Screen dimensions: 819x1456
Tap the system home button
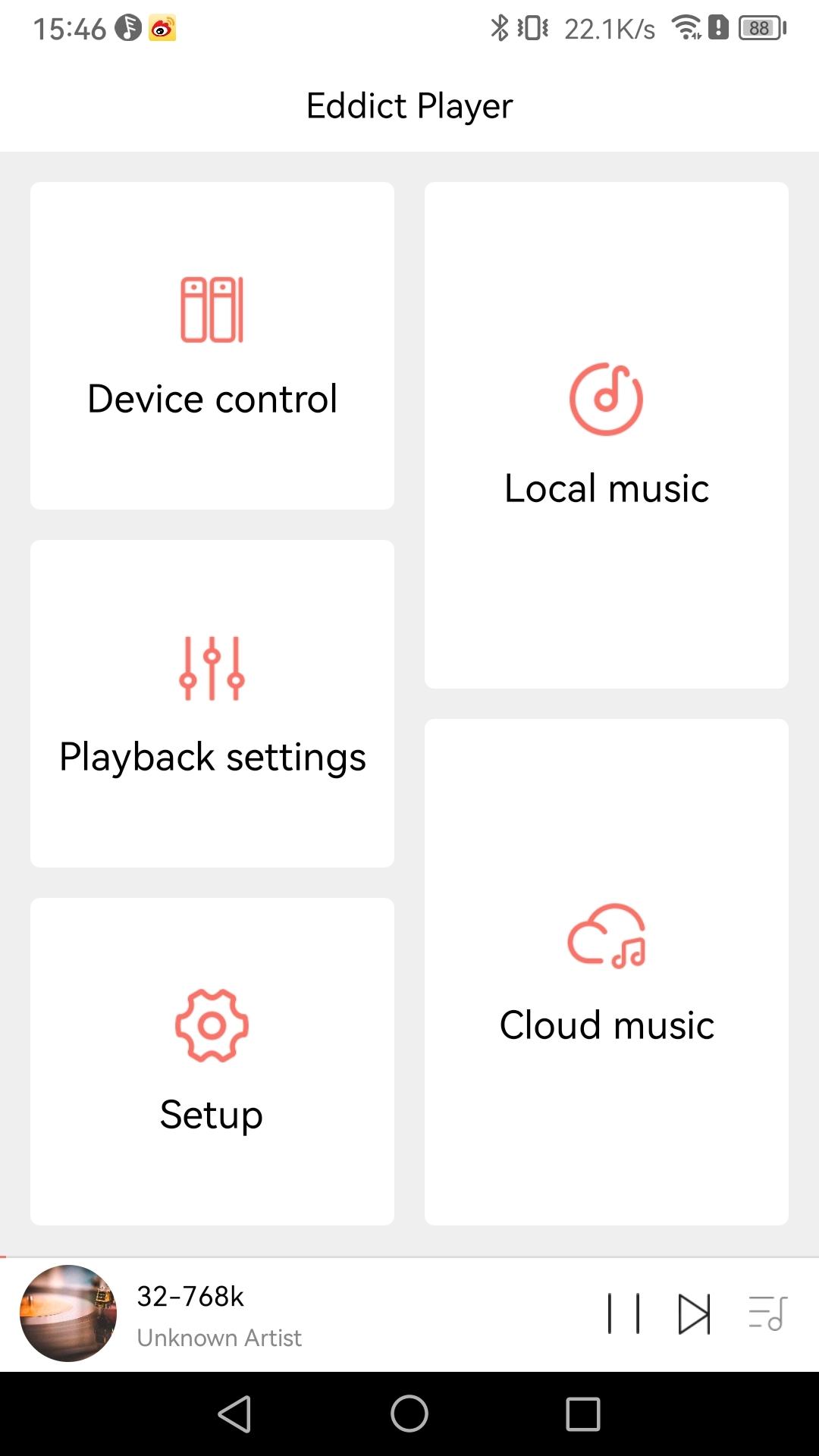[x=409, y=1414]
